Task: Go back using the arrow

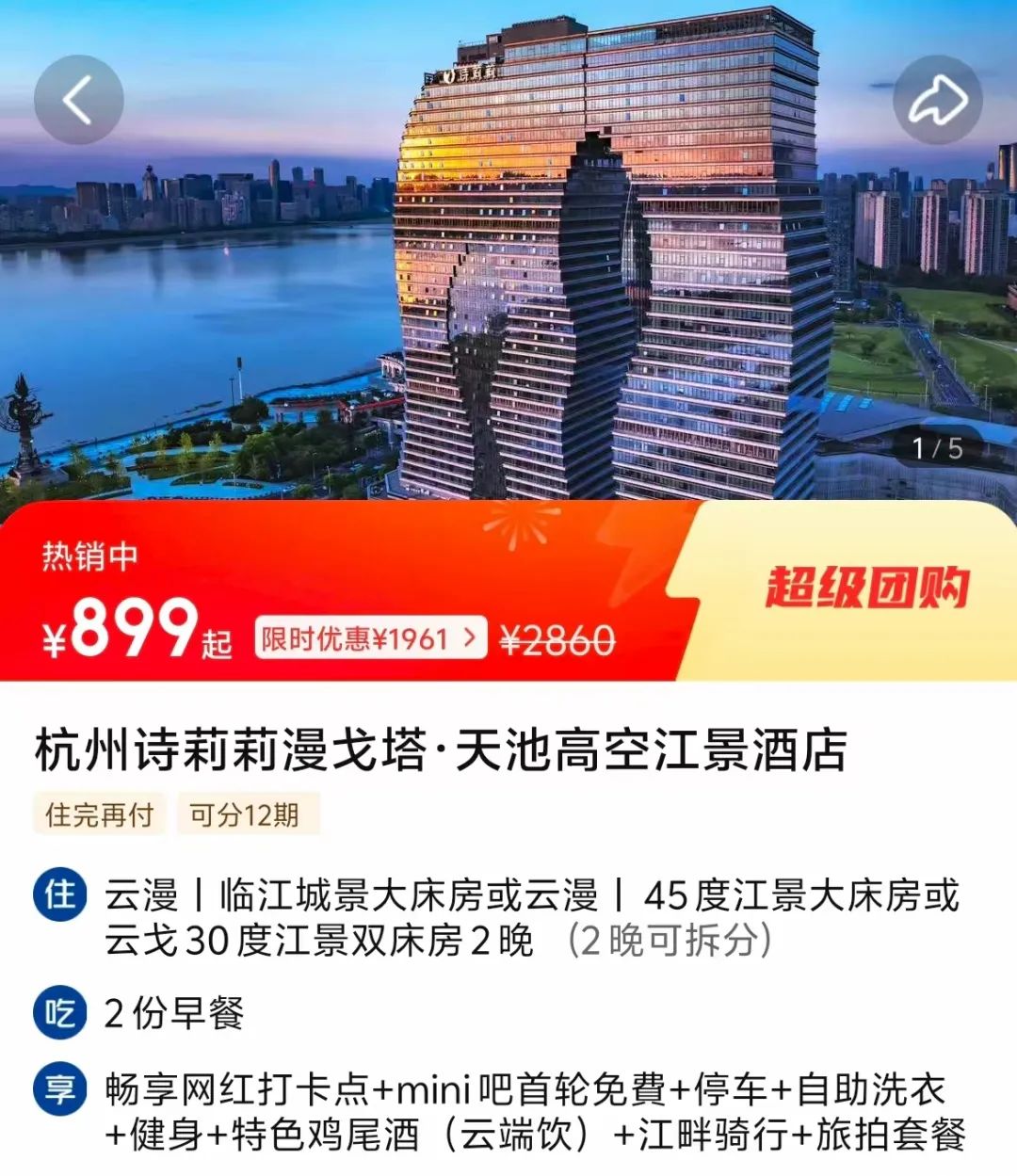Action: [79, 100]
